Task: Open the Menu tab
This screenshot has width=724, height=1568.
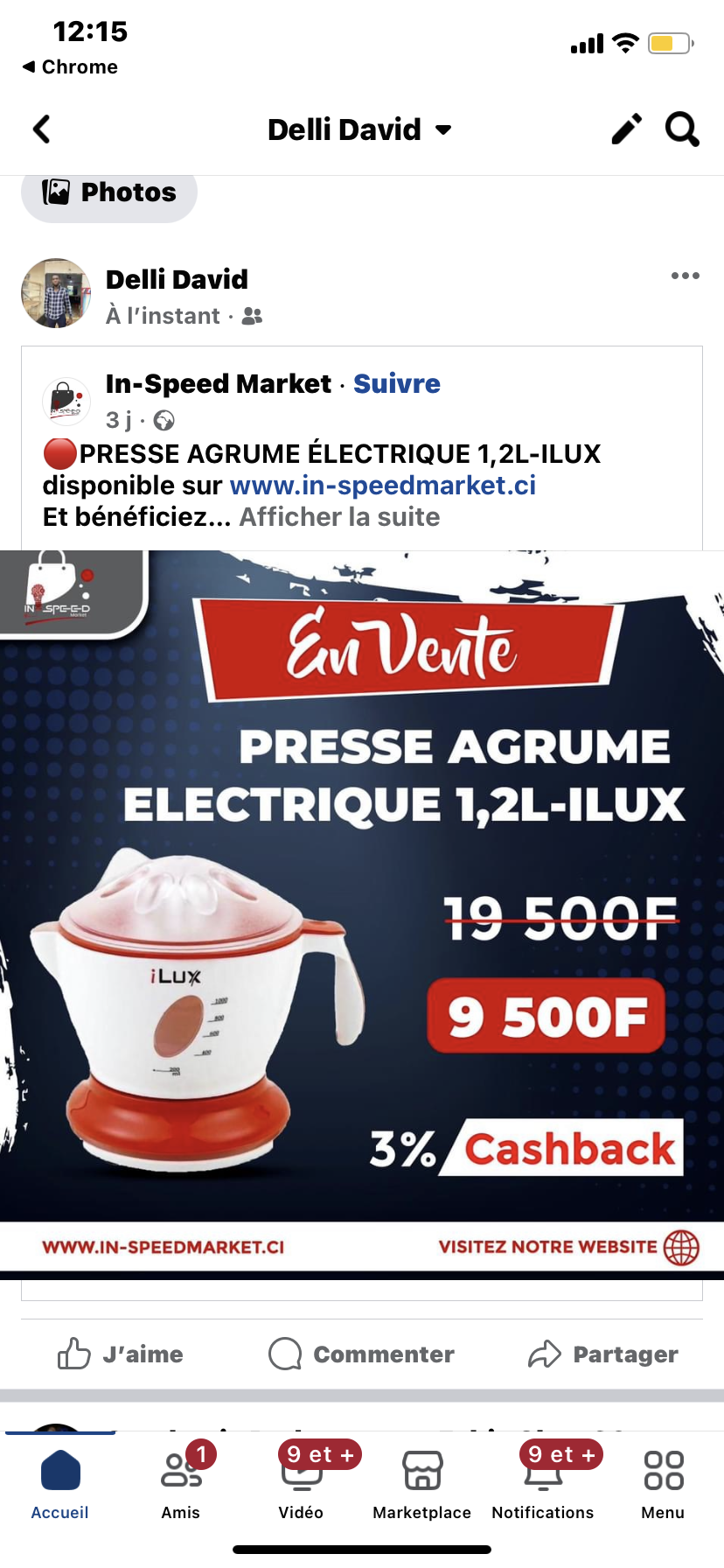Action: (x=664, y=1484)
